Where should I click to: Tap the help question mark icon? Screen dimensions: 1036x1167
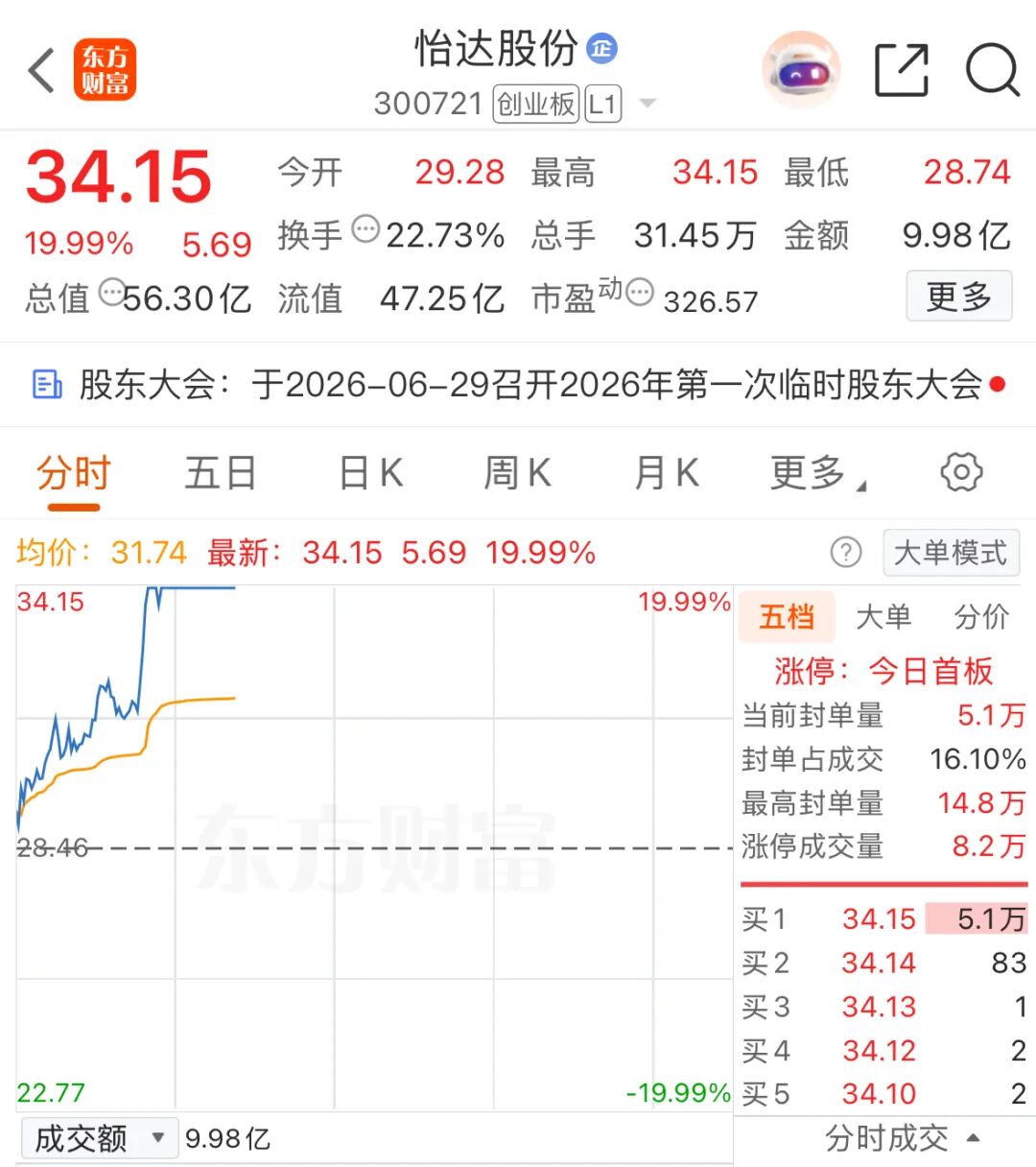click(x=845, y=553)
